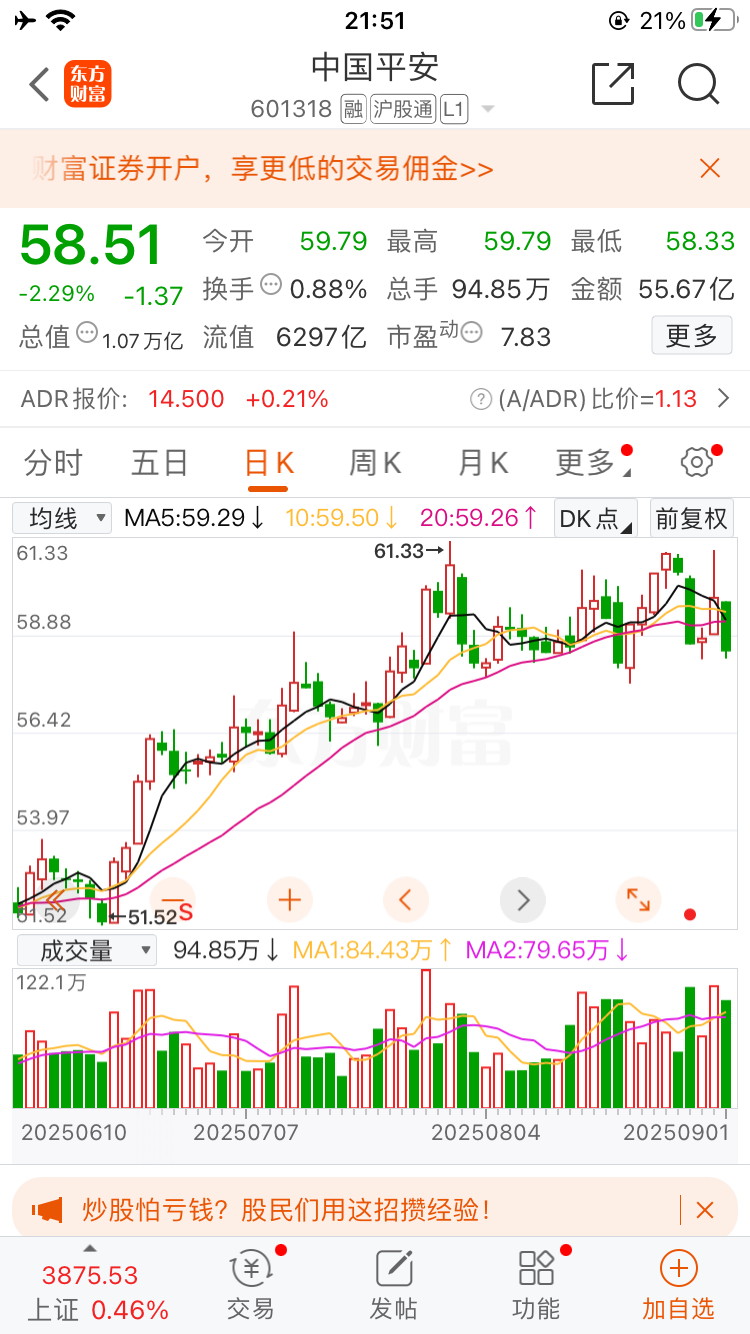Go back using the top-left arrow

point(39,85)
